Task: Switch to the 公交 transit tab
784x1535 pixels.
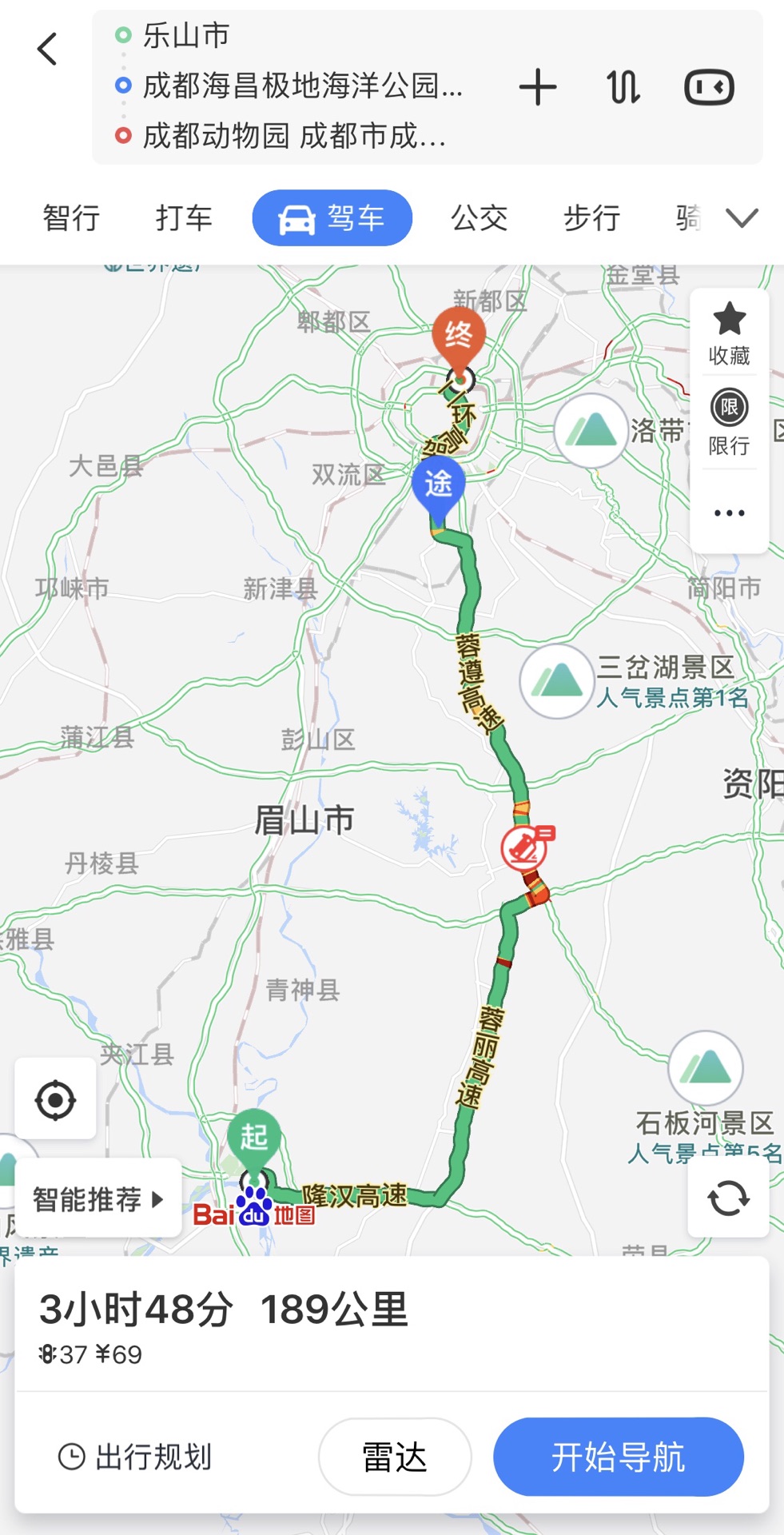Action: [480, 217]
